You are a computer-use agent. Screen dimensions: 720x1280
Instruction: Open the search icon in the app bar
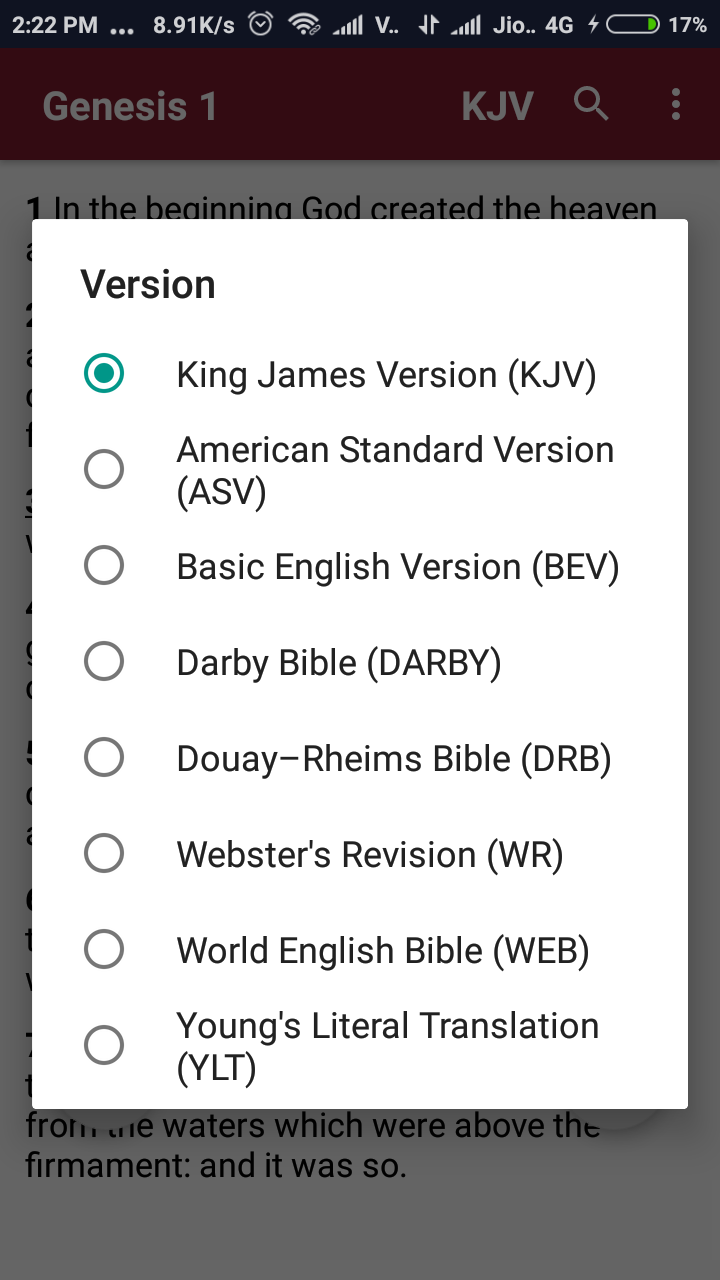tap(590, 103)
